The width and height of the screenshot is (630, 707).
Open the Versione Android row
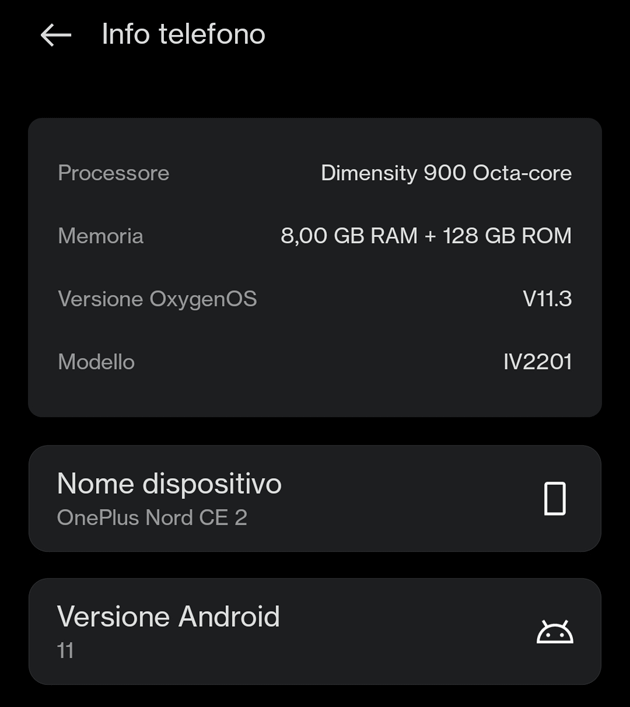click(314, 631)
